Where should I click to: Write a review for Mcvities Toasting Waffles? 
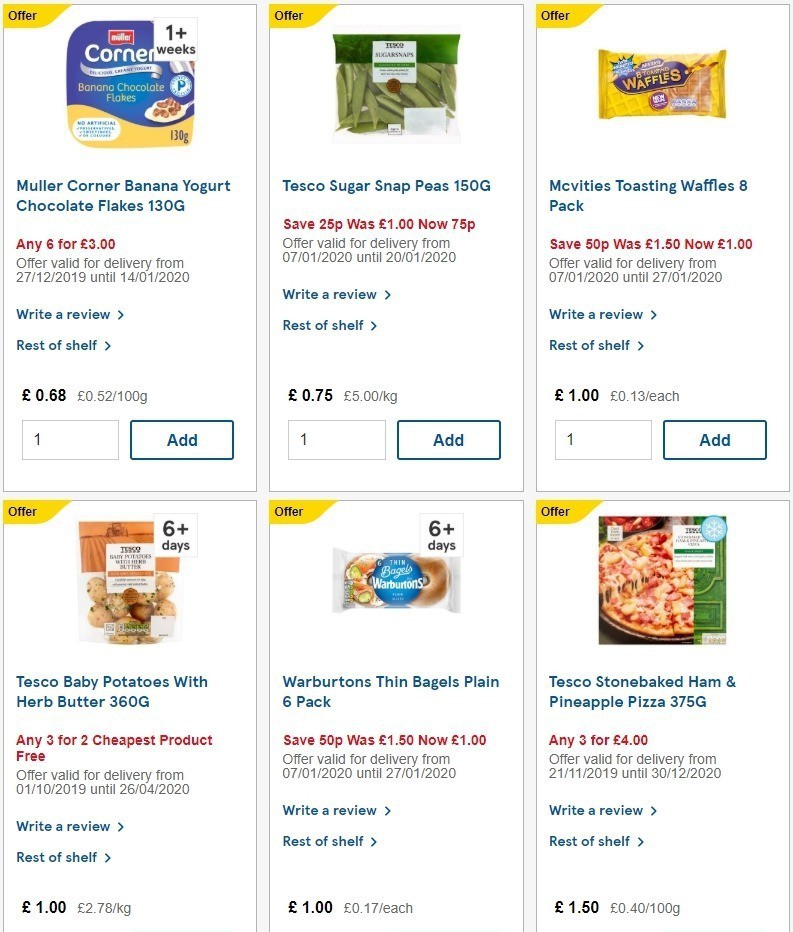(595, 314)
